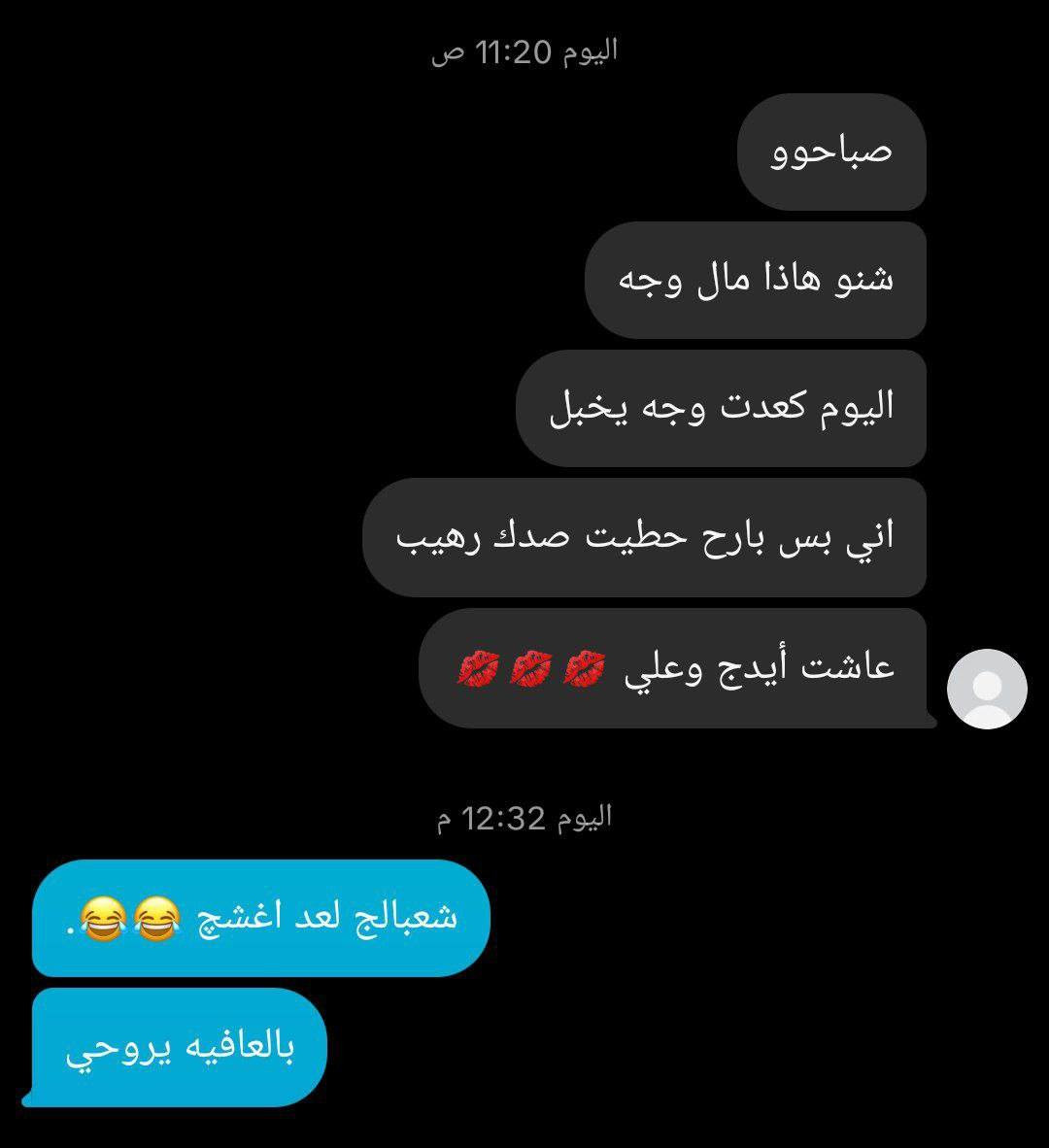Select the blue message بالعافيه يروحي
This screenshot has height=1148, width=1049.
pyautogui.click(x=180, y=1049)
